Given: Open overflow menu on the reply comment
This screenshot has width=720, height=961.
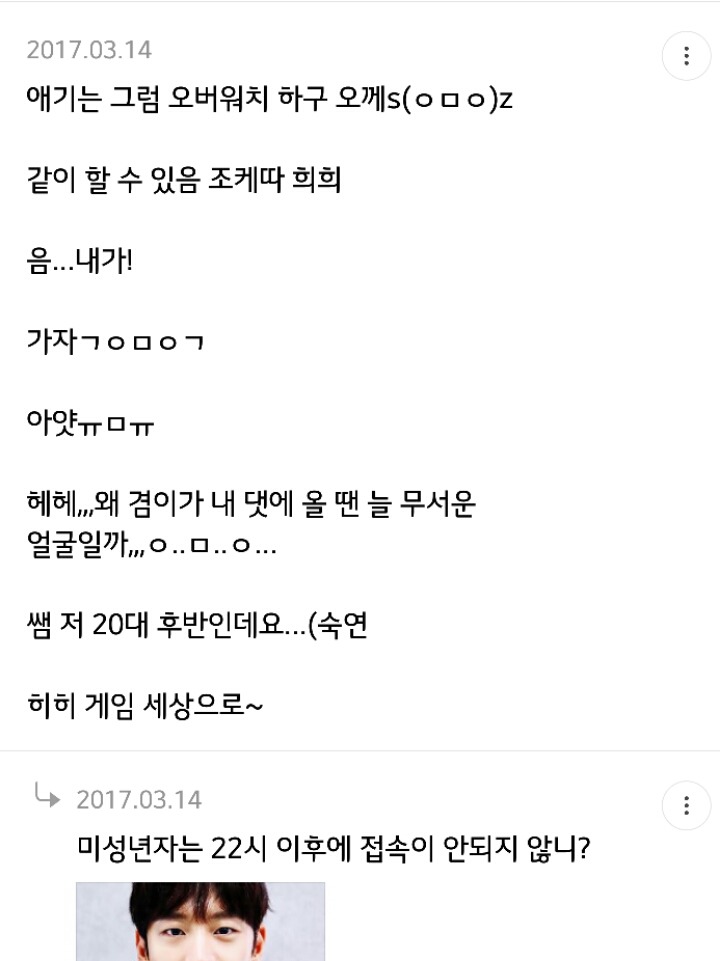Looking at the screenshot, I should (x=686, y=805).
